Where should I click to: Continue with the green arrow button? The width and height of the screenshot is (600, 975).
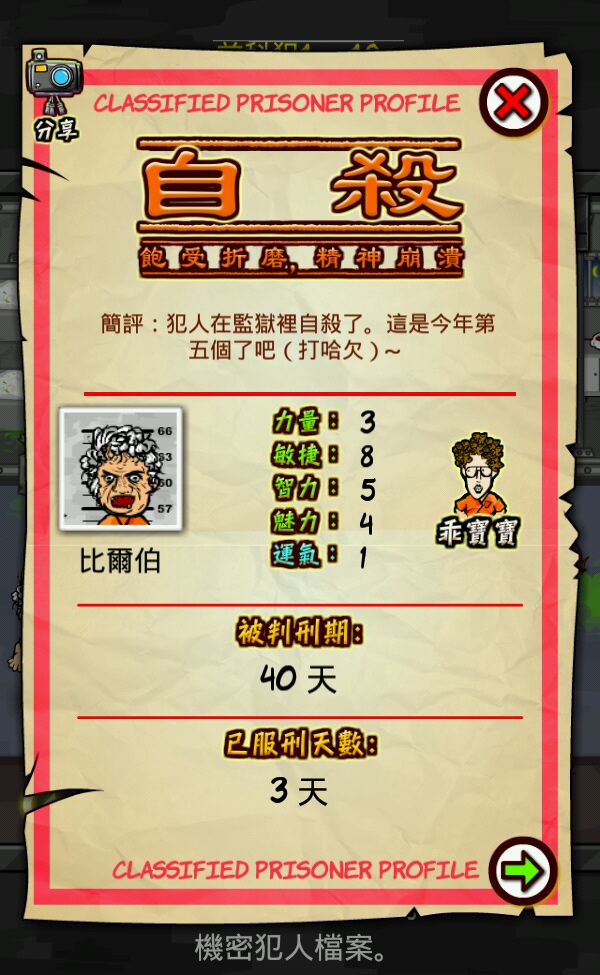521,870
